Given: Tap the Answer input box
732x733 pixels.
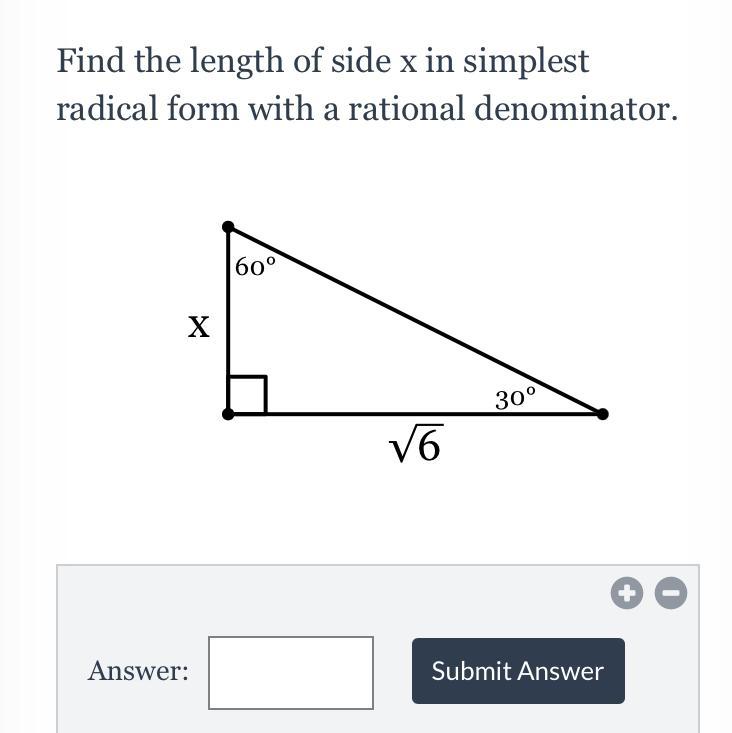Looking at the screenshot, I should tap(291, 672).
